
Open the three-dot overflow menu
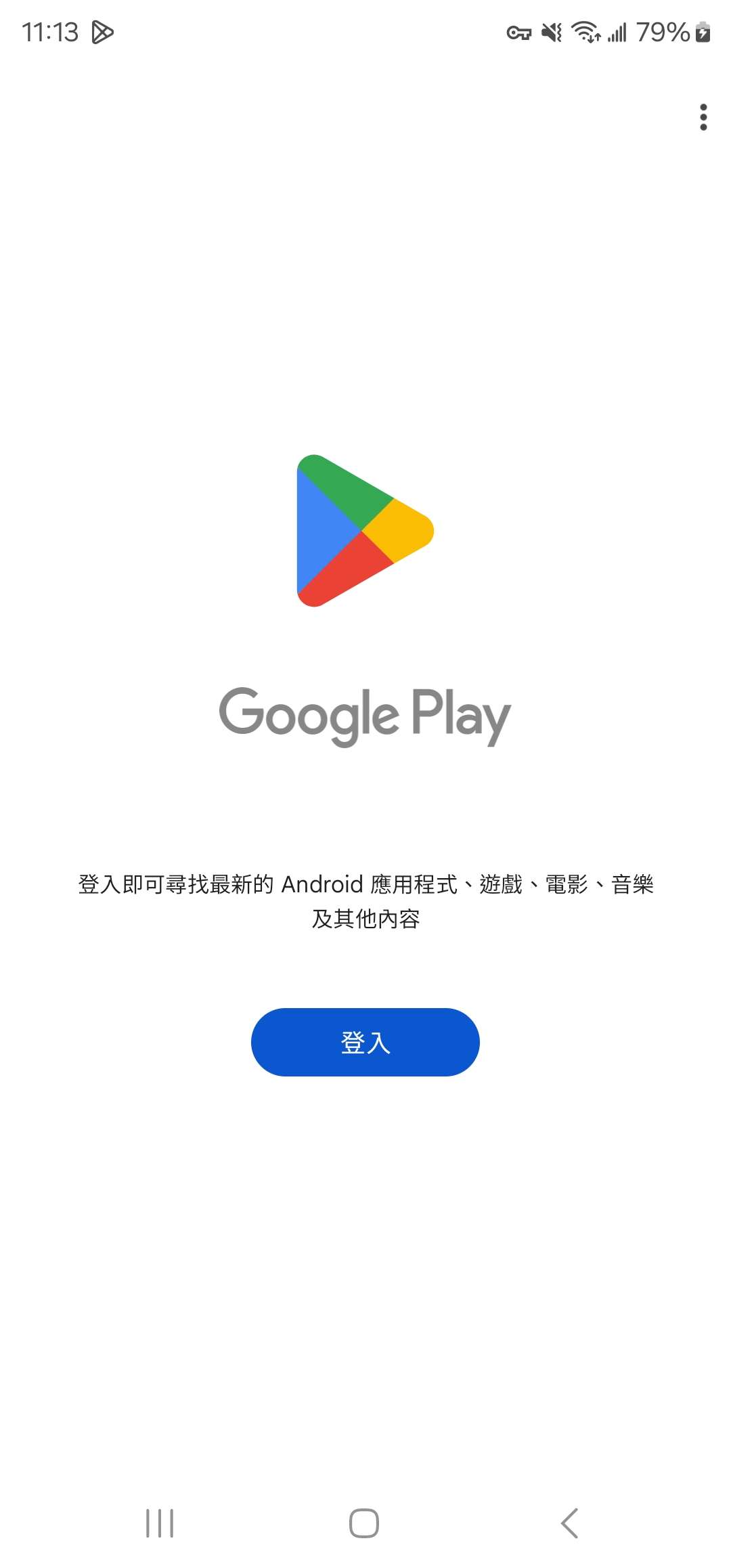point(704,117)
